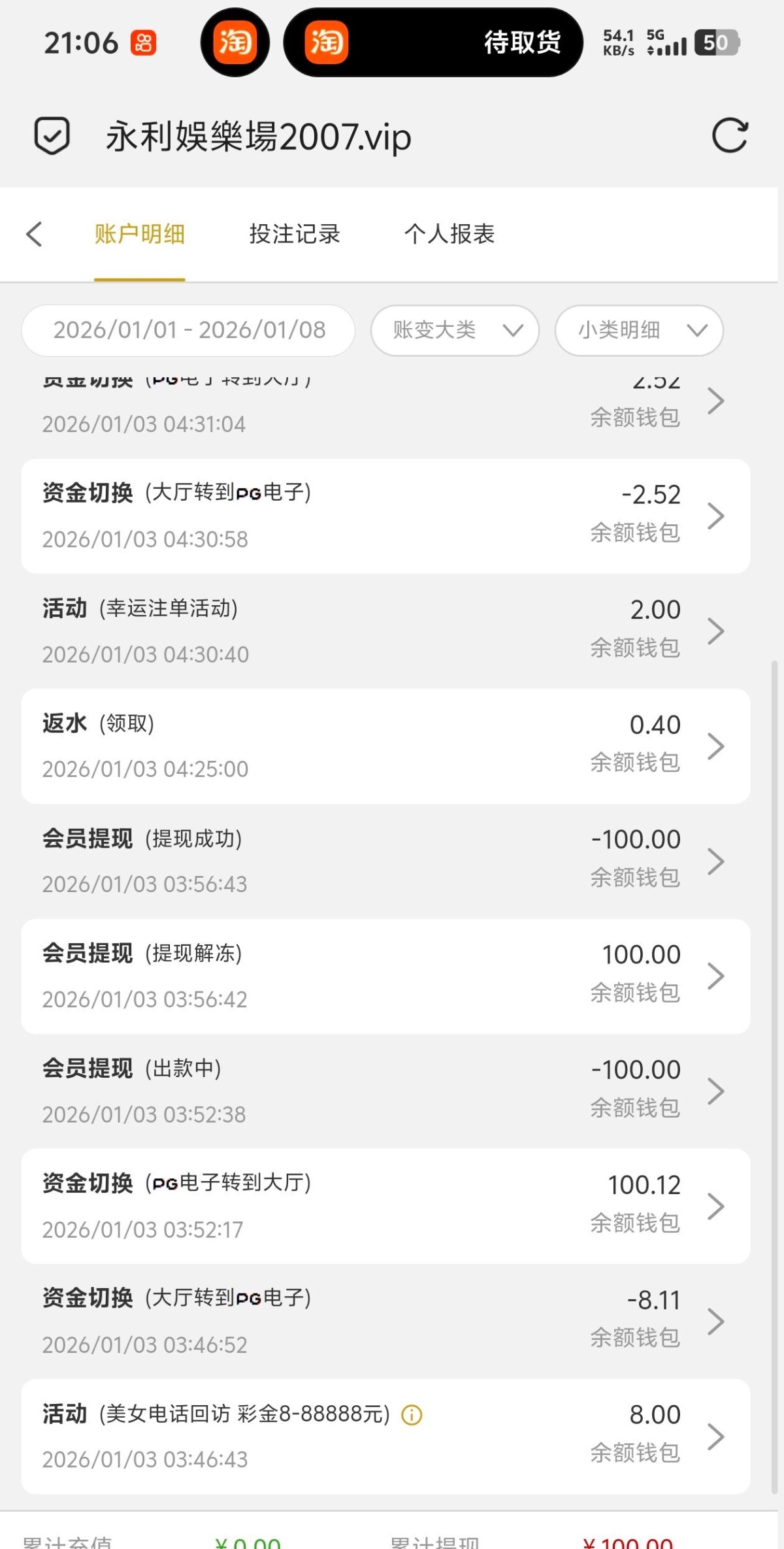
Task: Open the 美女电话回访 8.00 activity record
Action: (385, 1436)
